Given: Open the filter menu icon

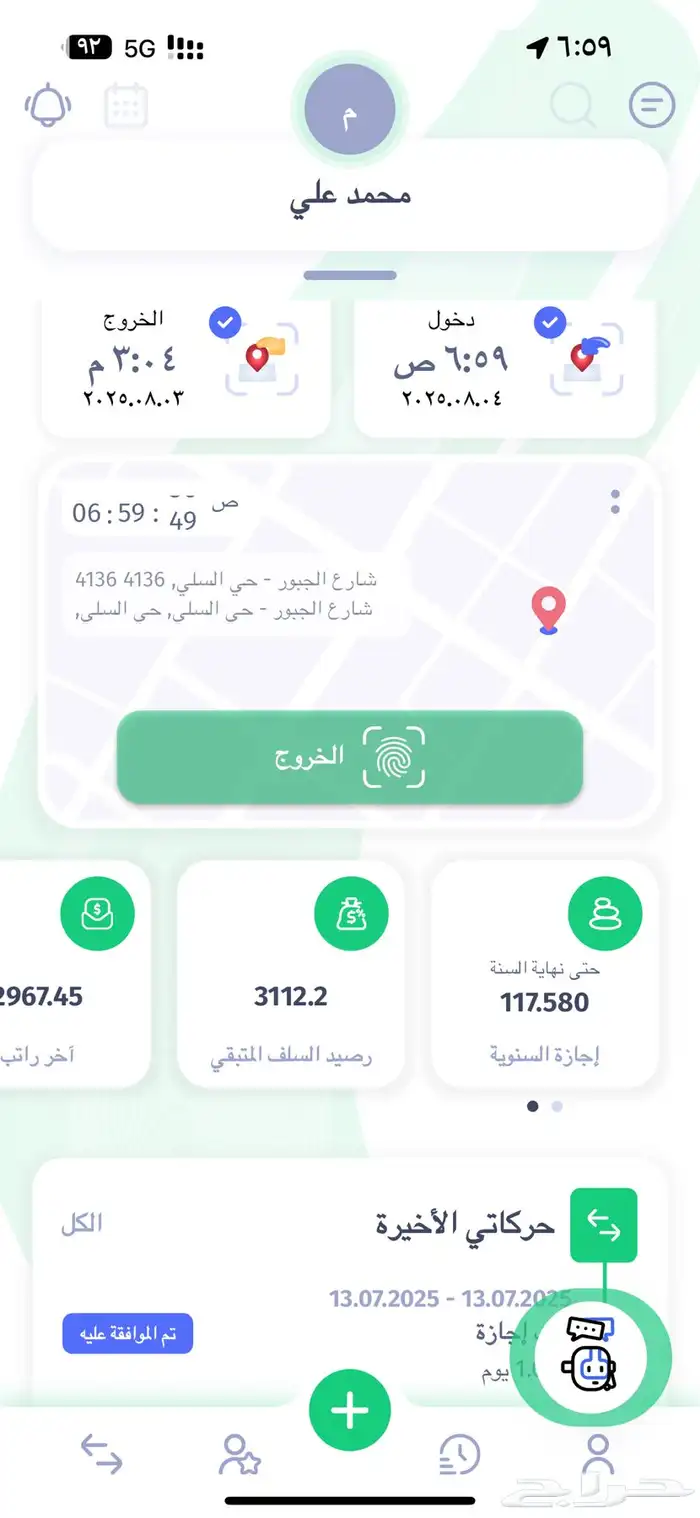Looking at the screenshot, I should tap(652, 105).
